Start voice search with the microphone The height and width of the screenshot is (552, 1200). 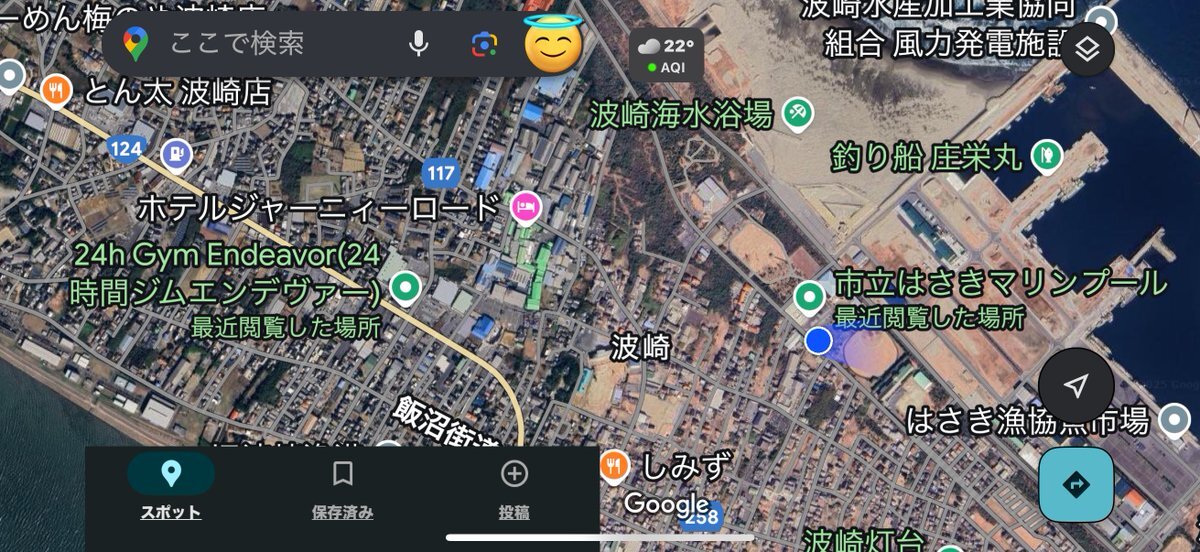coord(418,43)
